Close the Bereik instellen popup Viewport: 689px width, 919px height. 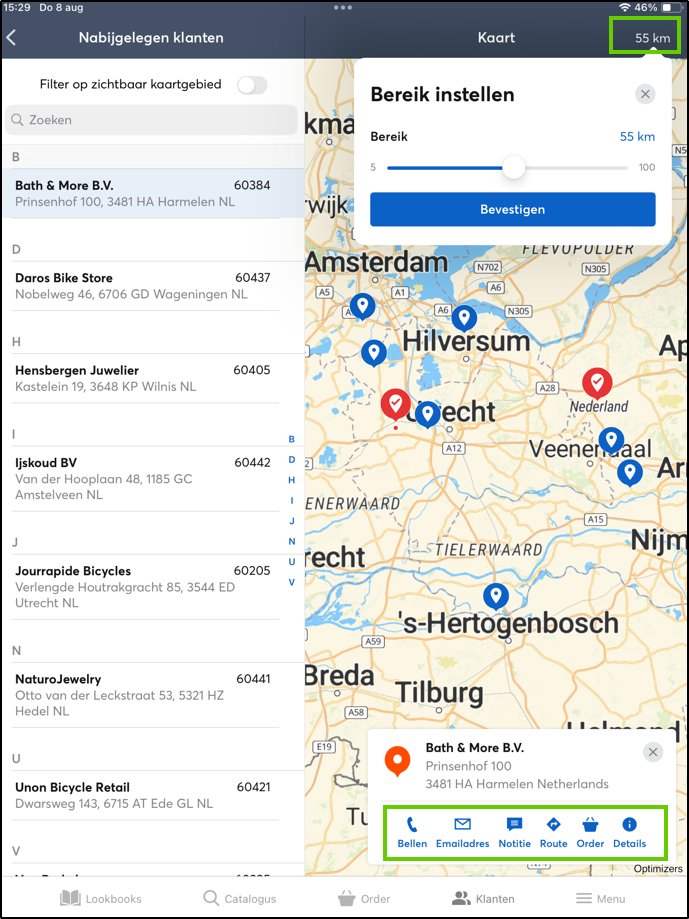[x=645, y=94]
